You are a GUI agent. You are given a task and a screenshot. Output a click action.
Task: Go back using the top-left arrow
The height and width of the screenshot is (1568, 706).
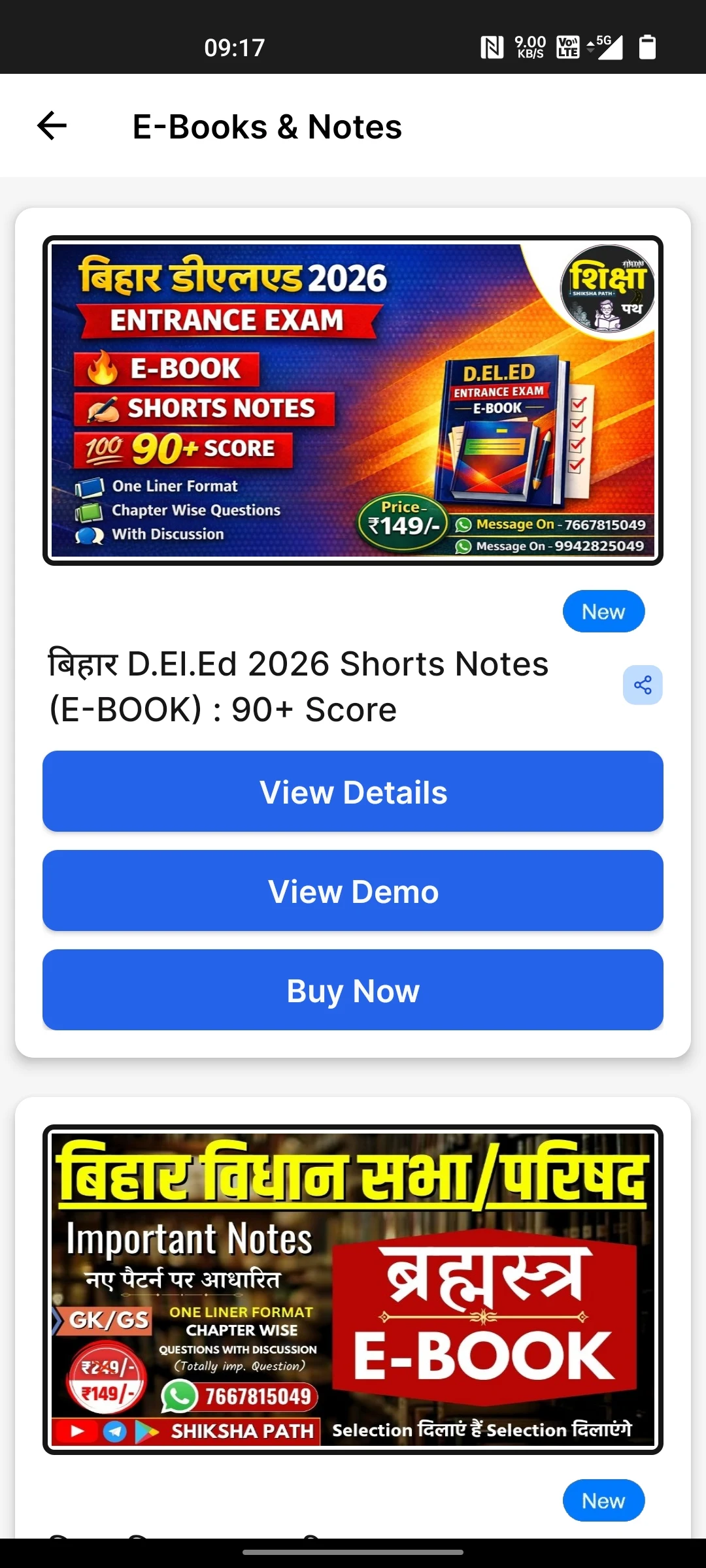(52, 125)
